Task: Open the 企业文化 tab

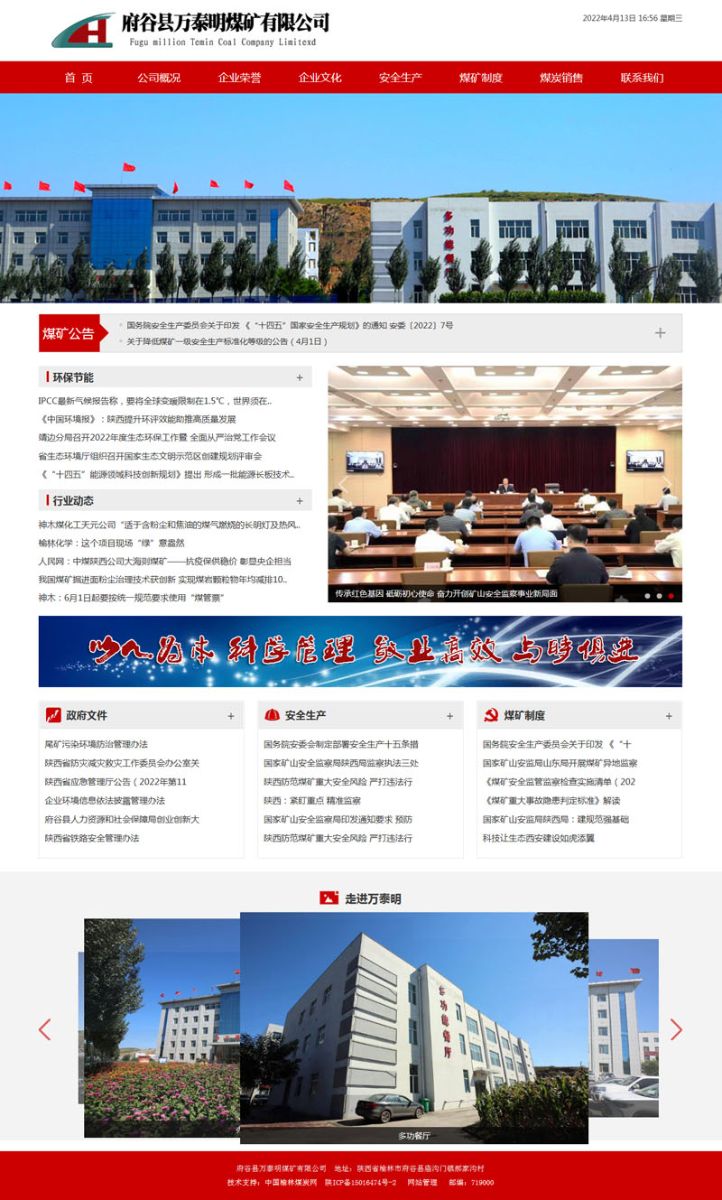Action: pyautogui.click(x=320, y=78)
